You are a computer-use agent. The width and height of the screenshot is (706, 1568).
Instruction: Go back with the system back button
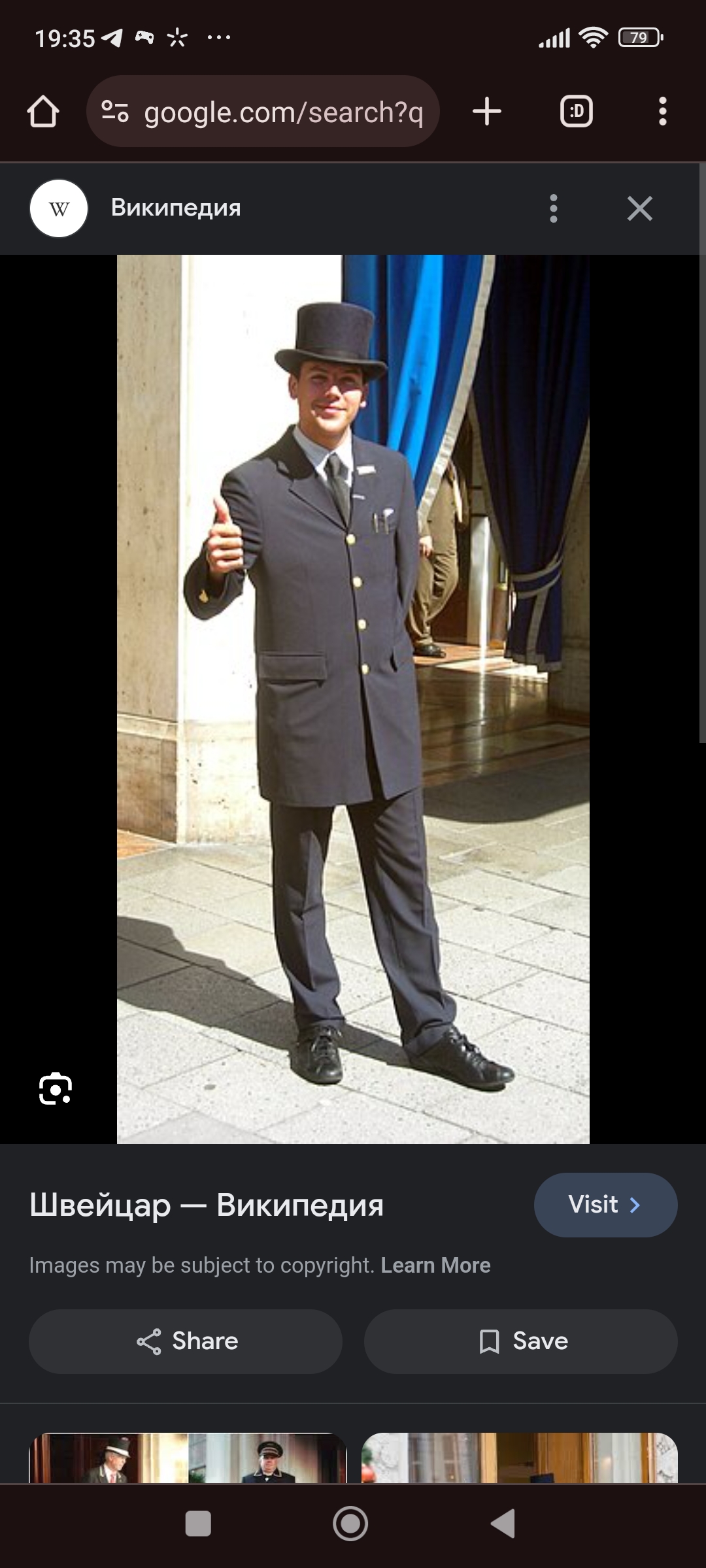(503, 1524)
